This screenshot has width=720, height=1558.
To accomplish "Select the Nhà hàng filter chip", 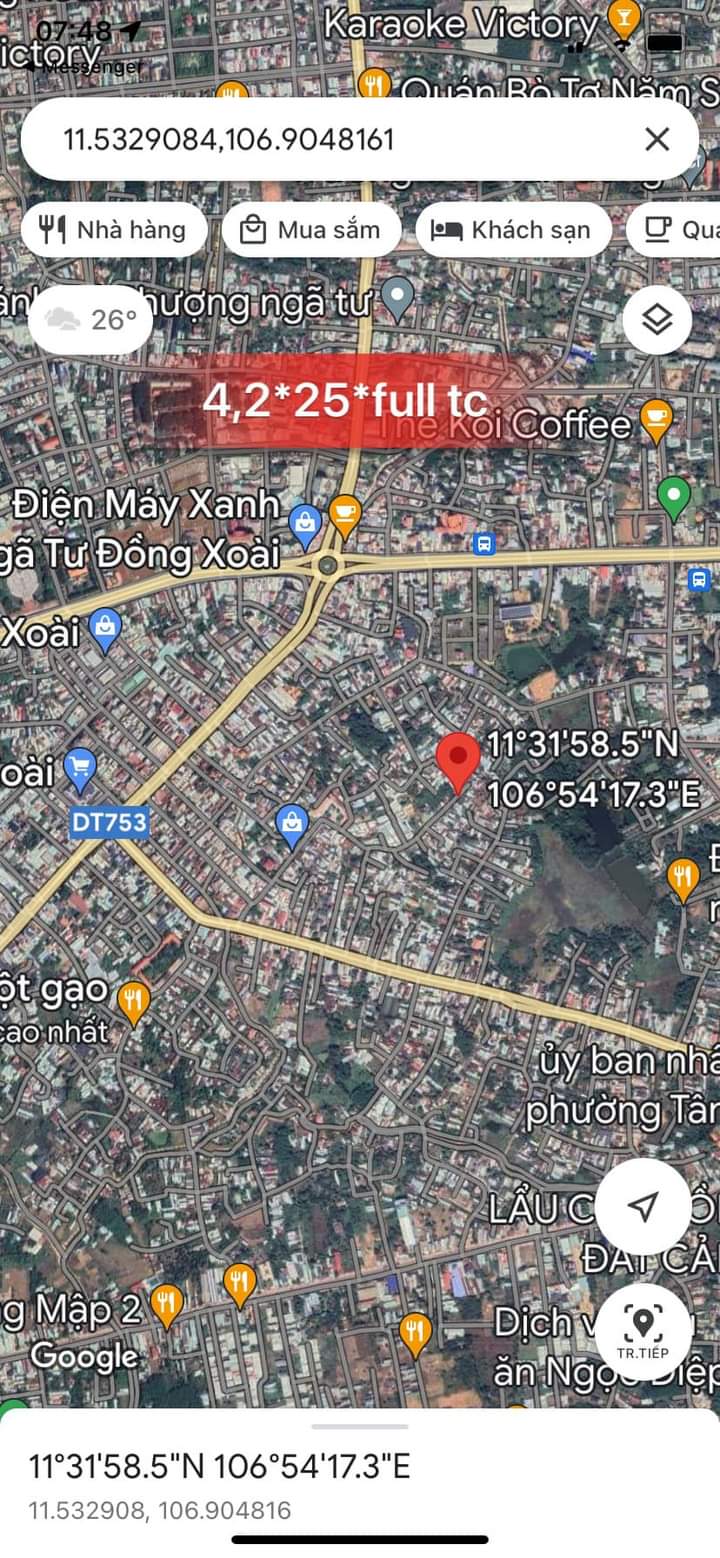I will coord(114,230).
